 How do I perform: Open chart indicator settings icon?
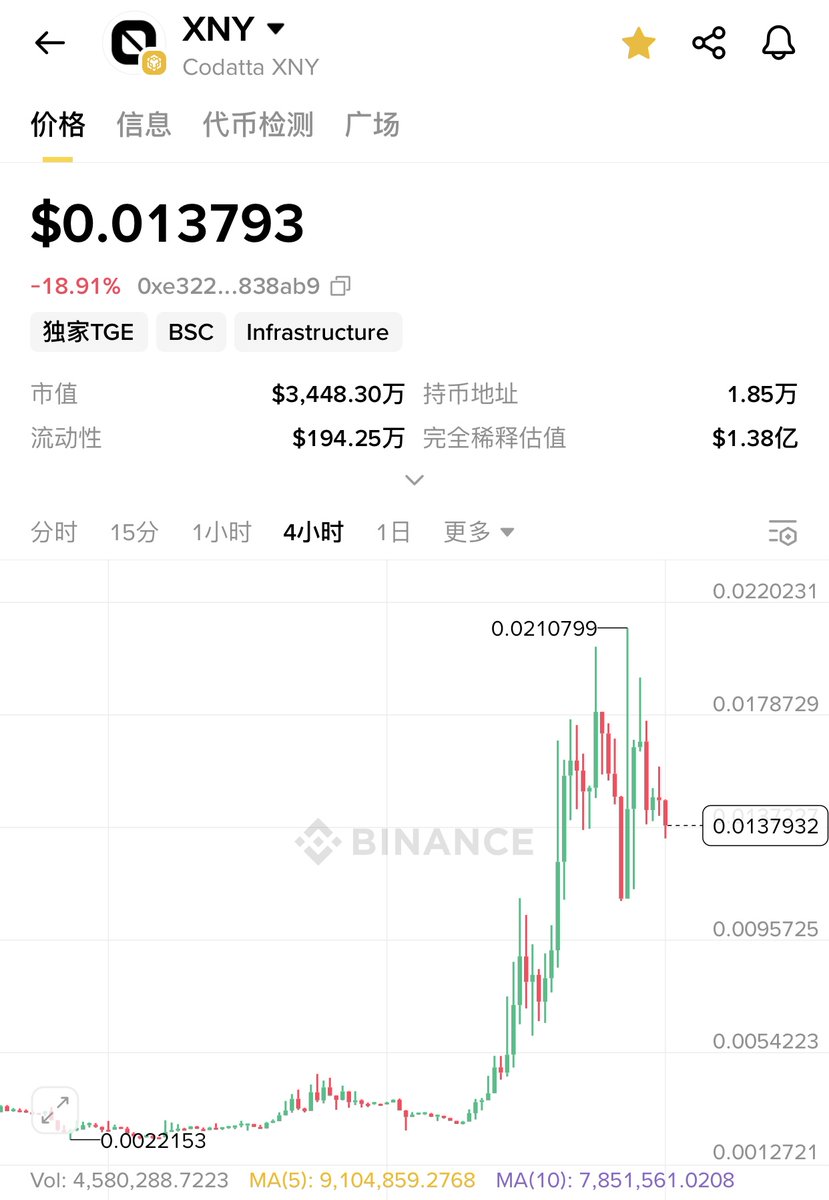coord(783,532)
